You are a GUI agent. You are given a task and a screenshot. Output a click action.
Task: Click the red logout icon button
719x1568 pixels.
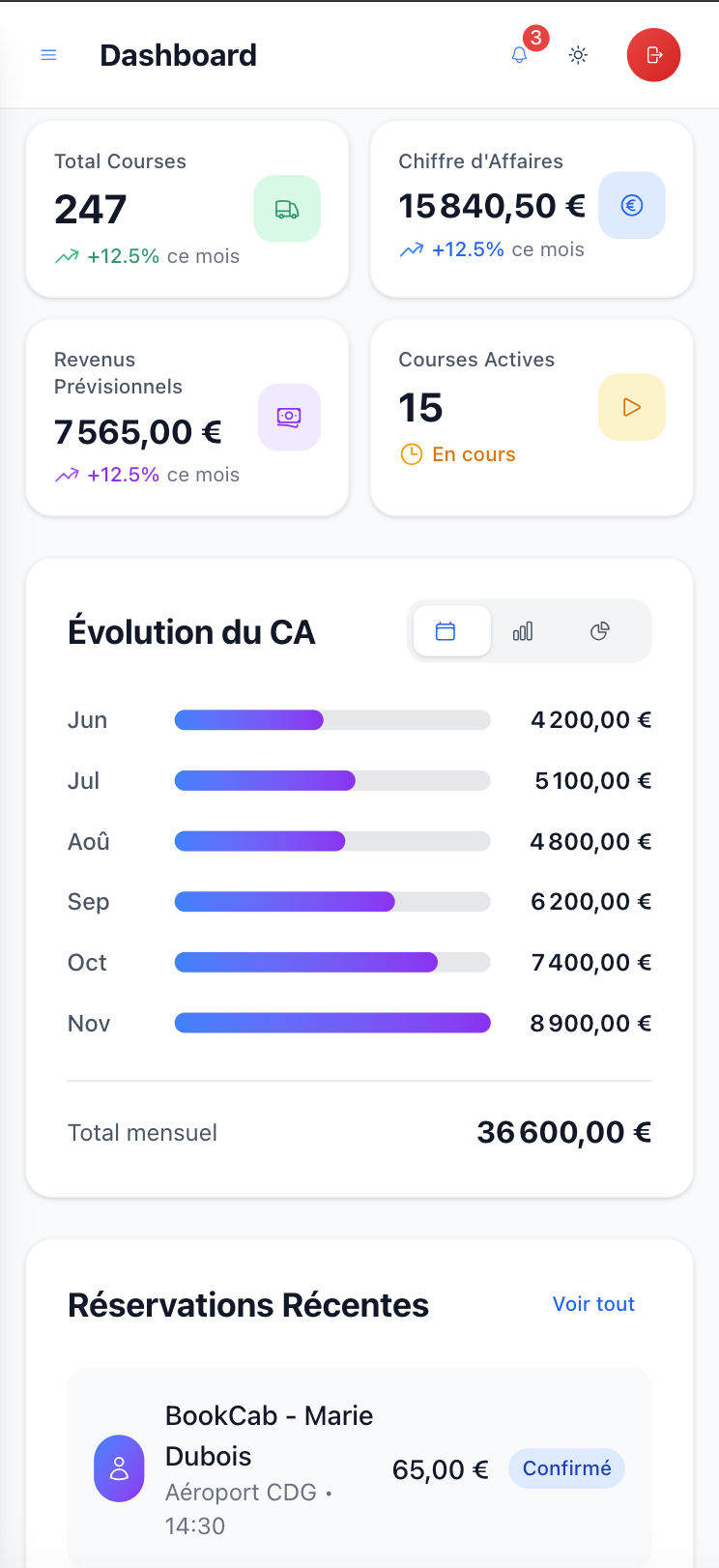(653, 55)
